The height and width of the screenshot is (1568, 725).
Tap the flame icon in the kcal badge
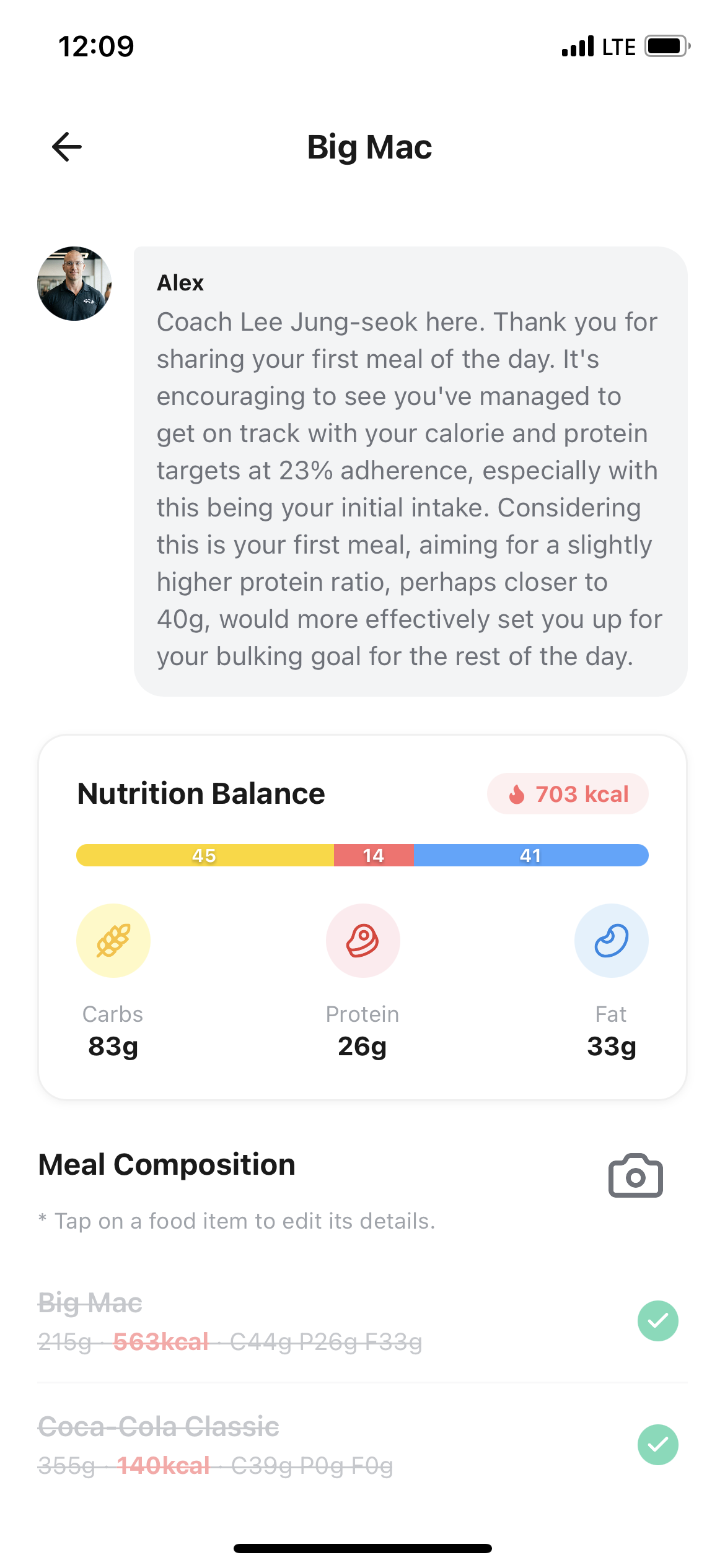(518, 793)
